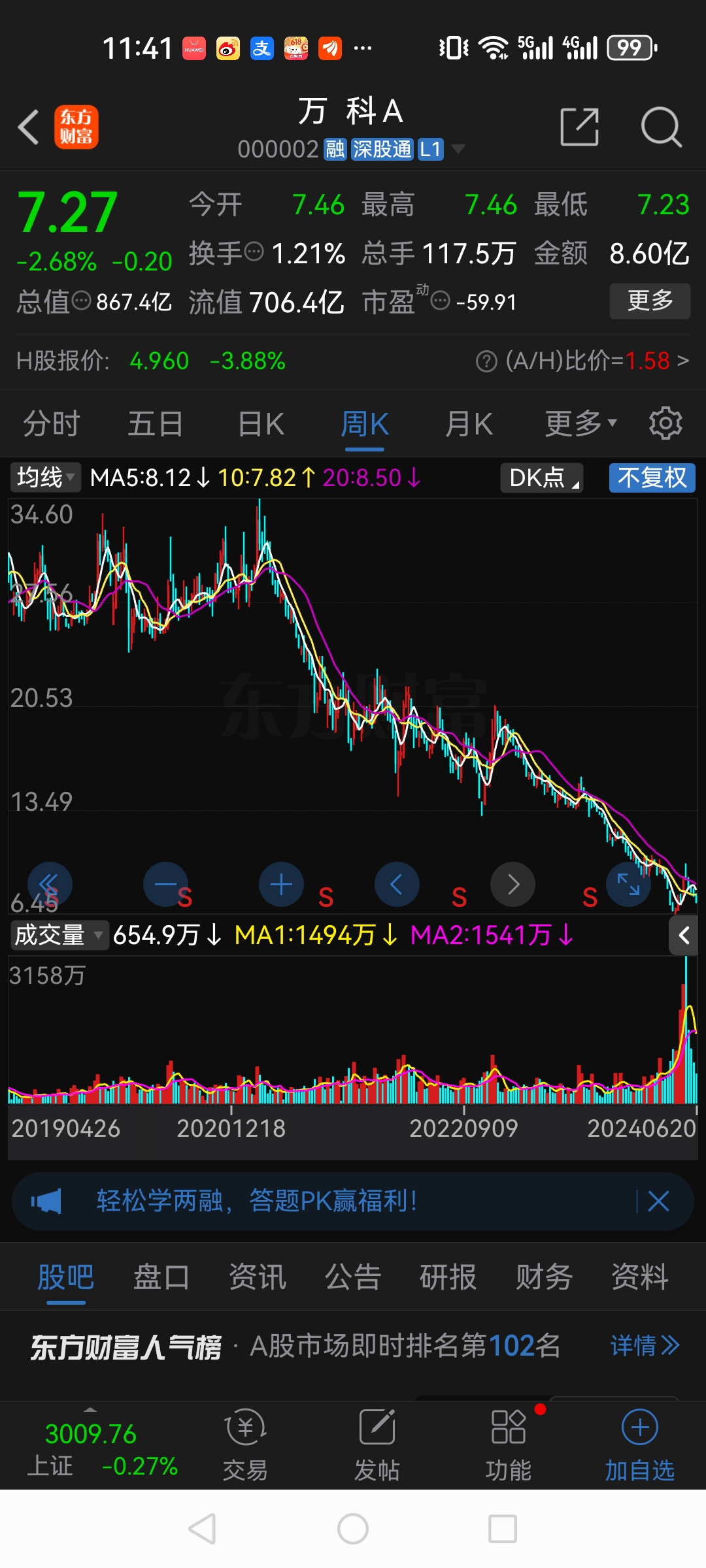706x1568 pixels.
Task: Switch to the 月K monthly chart tab
Action: point(468,423)
